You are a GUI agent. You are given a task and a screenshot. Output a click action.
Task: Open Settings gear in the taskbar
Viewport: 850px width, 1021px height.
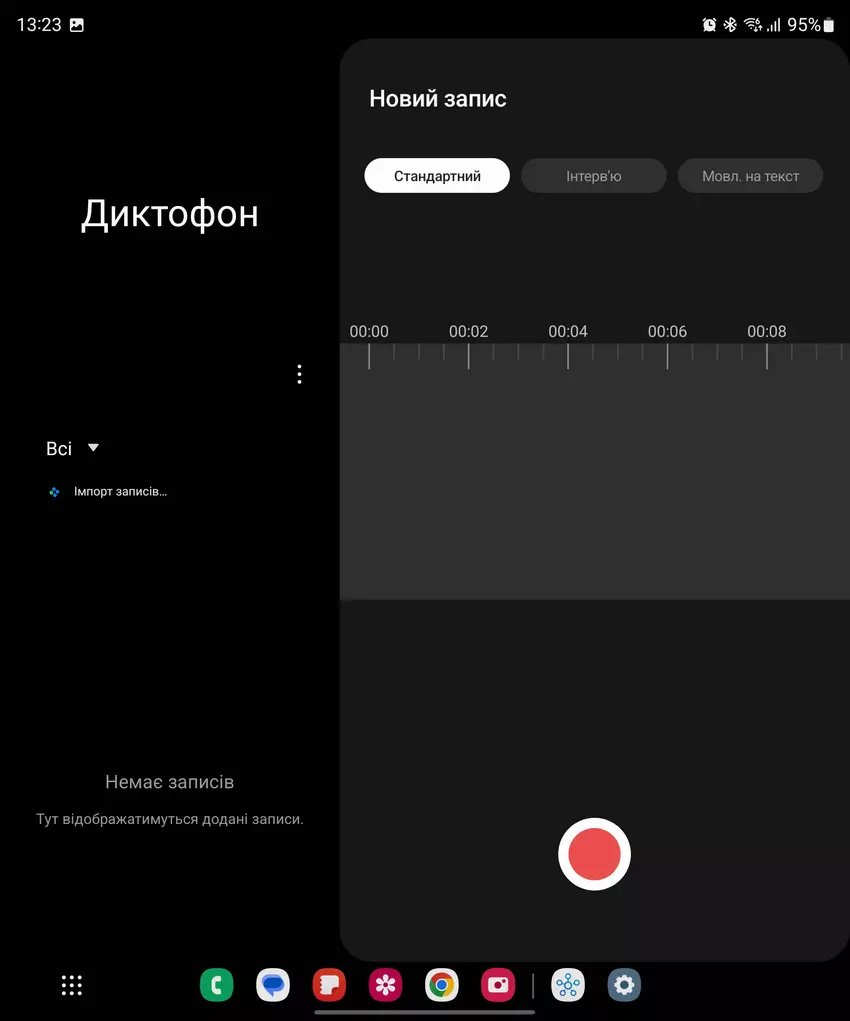coord(624,985)
